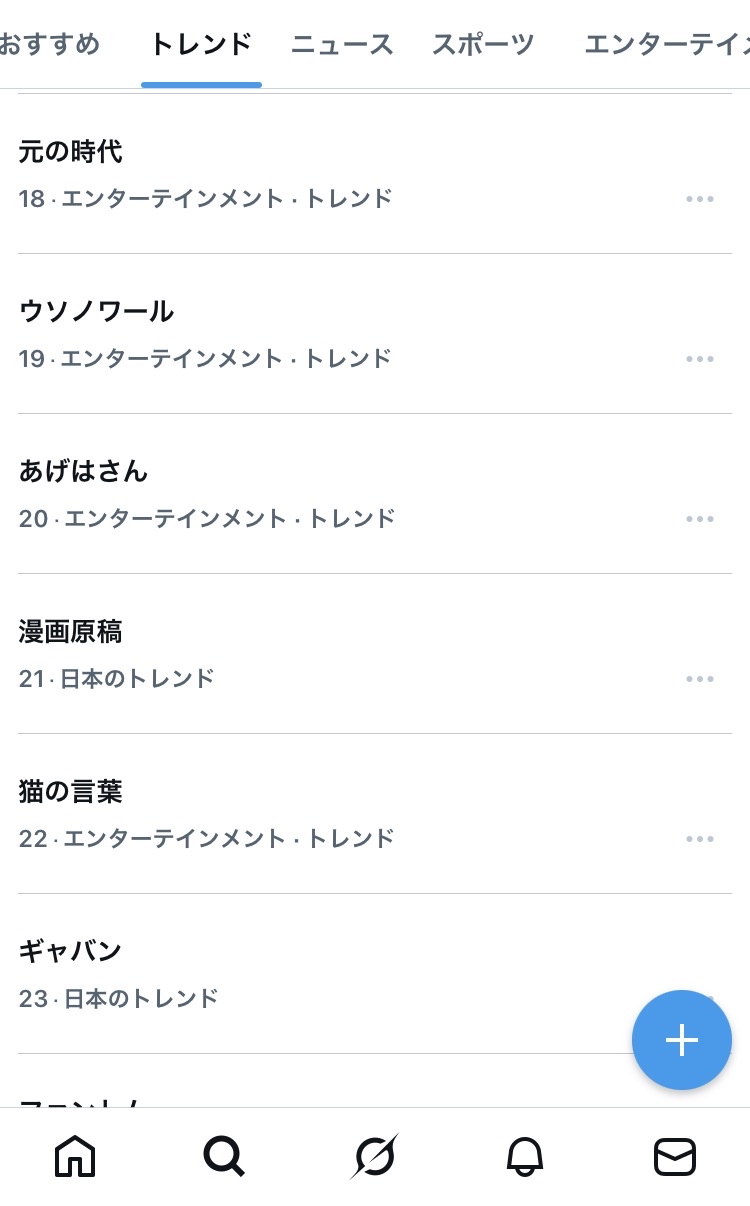
Task: Open the あげはさん trend
Action: coord(83,472)
